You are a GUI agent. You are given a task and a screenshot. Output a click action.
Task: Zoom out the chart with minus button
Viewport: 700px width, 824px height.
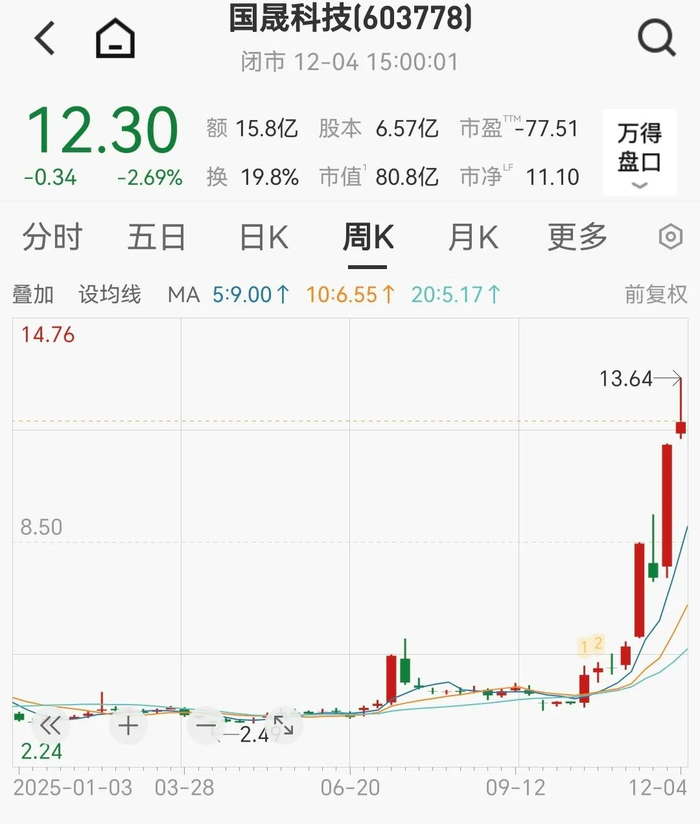pos(206,725)
